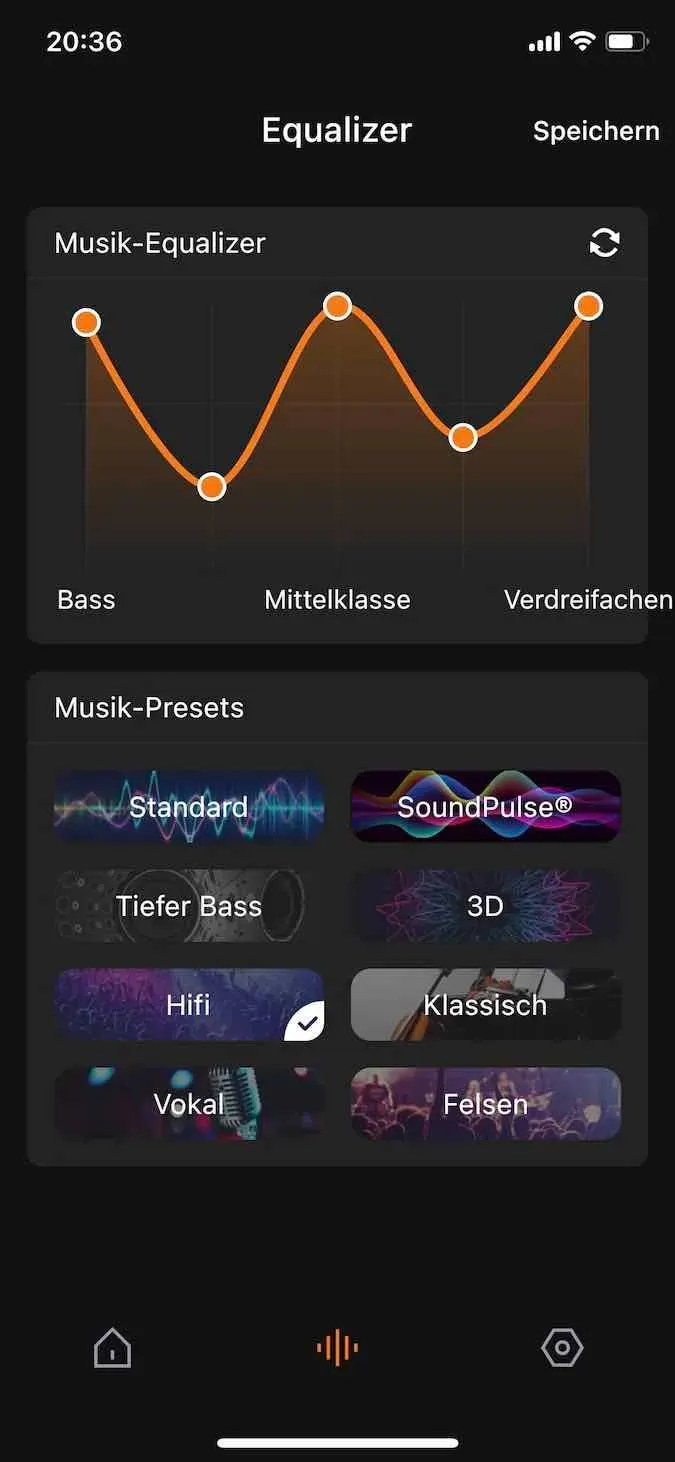
Task: Apply the Tiefer Bass preset
Action: (189, 906)
